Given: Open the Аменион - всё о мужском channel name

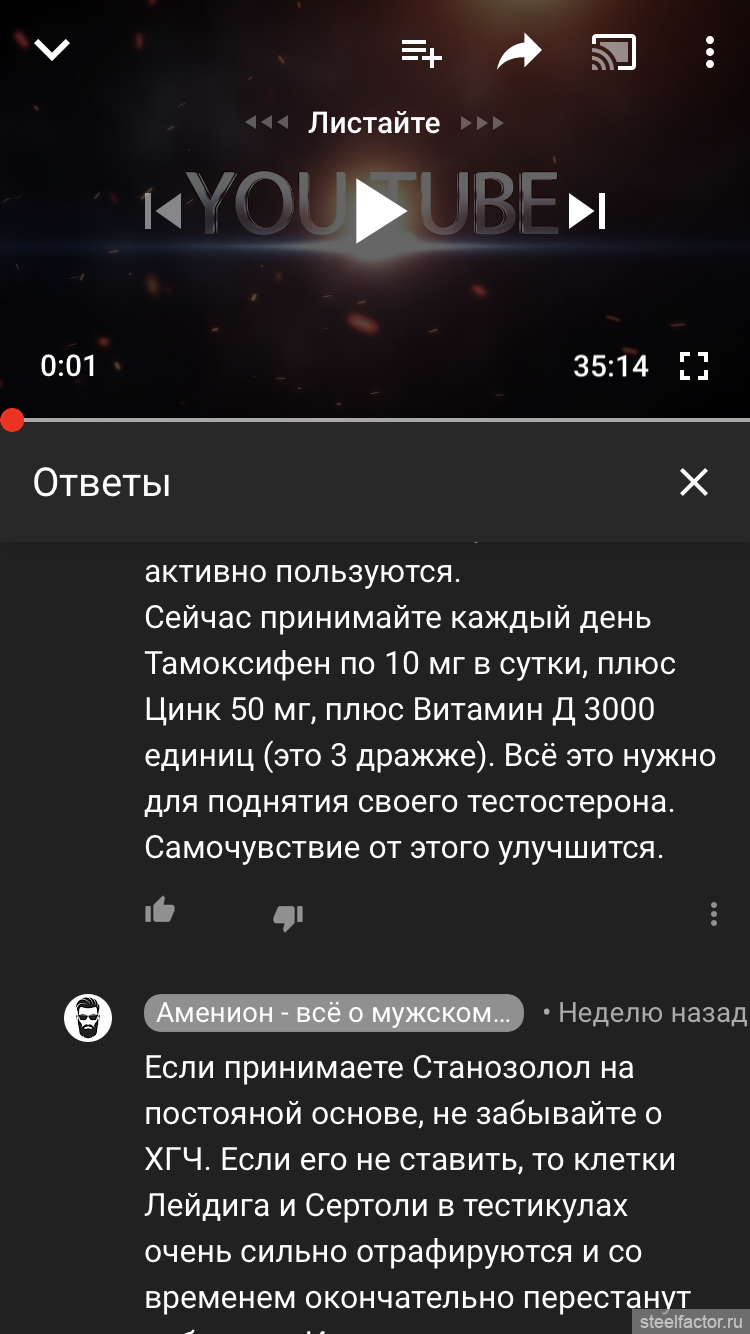Looking at the screenshot, I should (x=334, y=1013).
